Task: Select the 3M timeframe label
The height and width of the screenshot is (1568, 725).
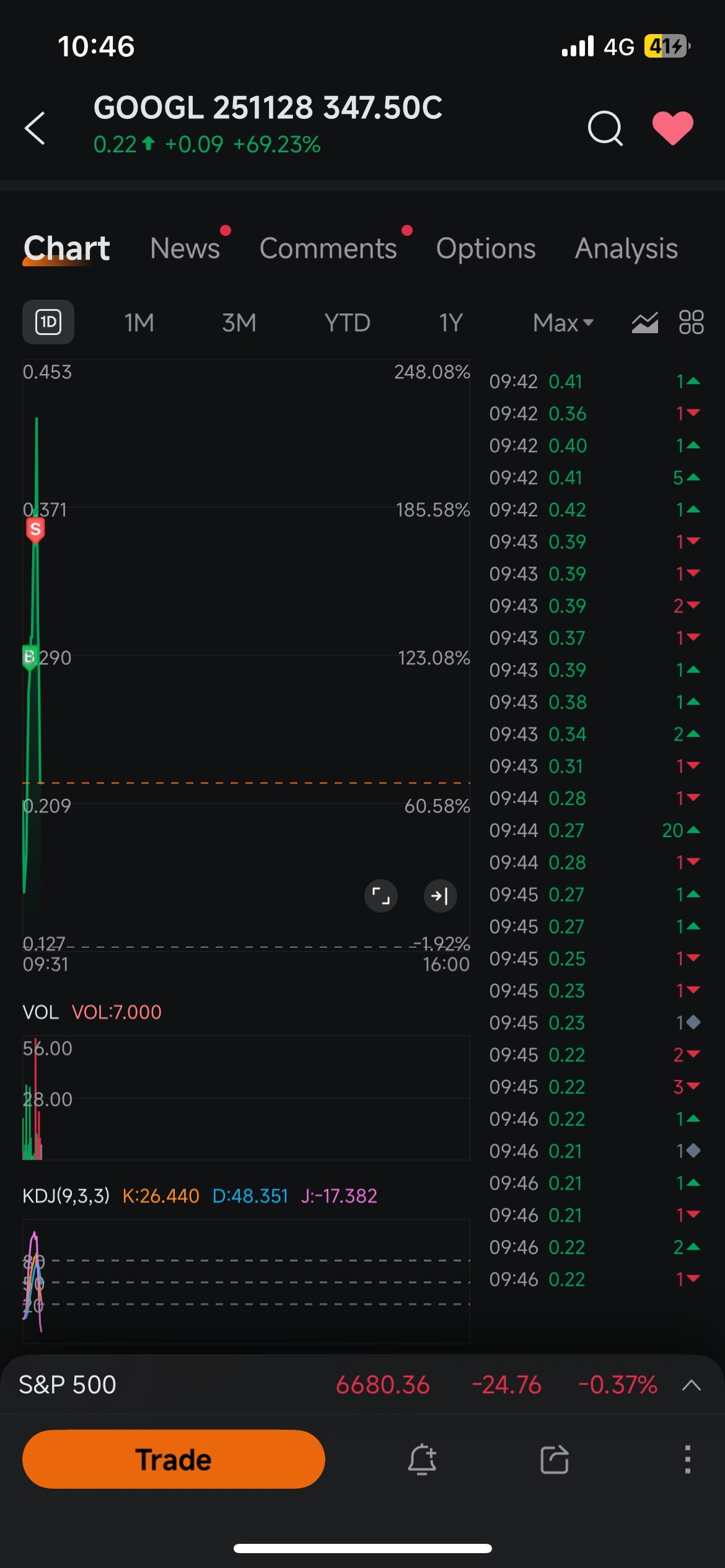Action: click(238, 323)
